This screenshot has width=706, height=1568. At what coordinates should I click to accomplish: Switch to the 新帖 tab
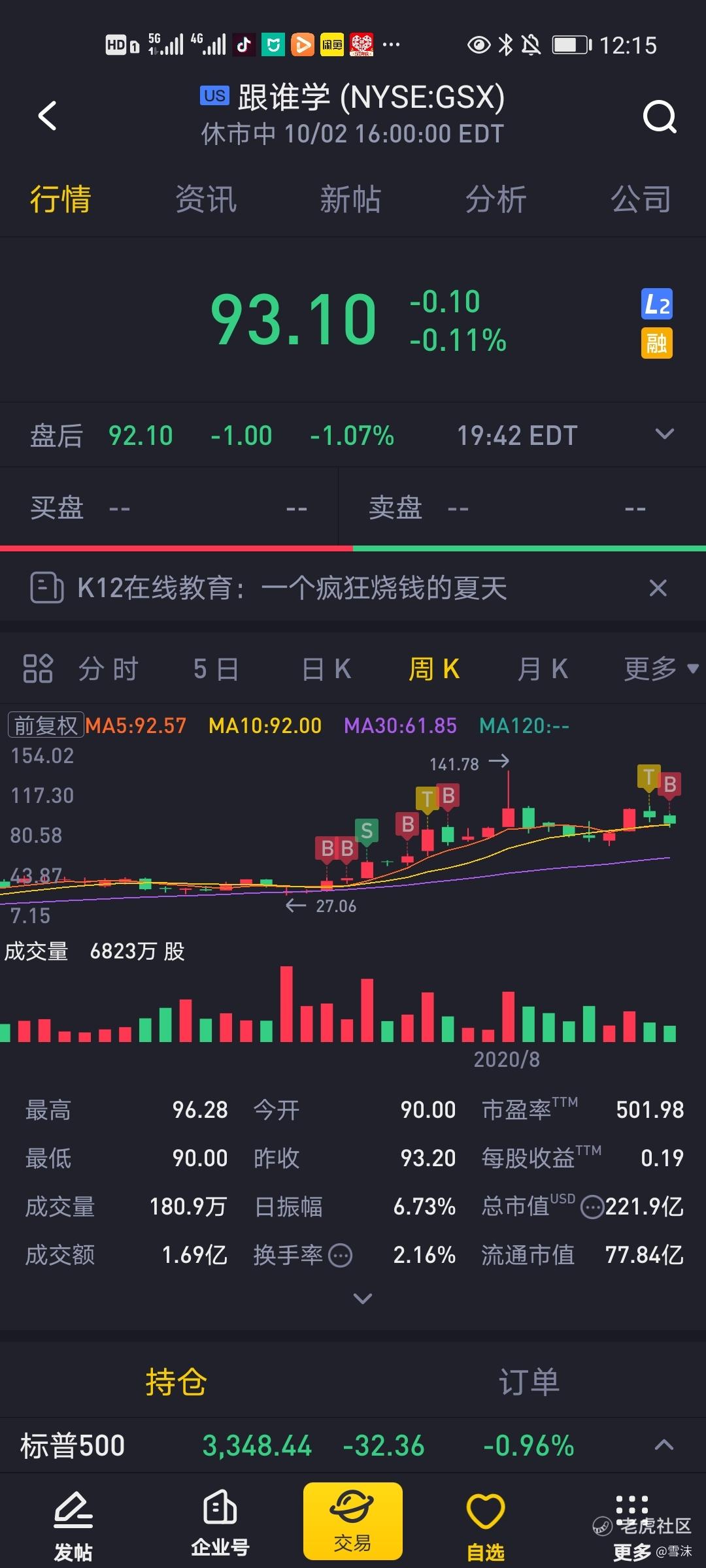[350, 199]
